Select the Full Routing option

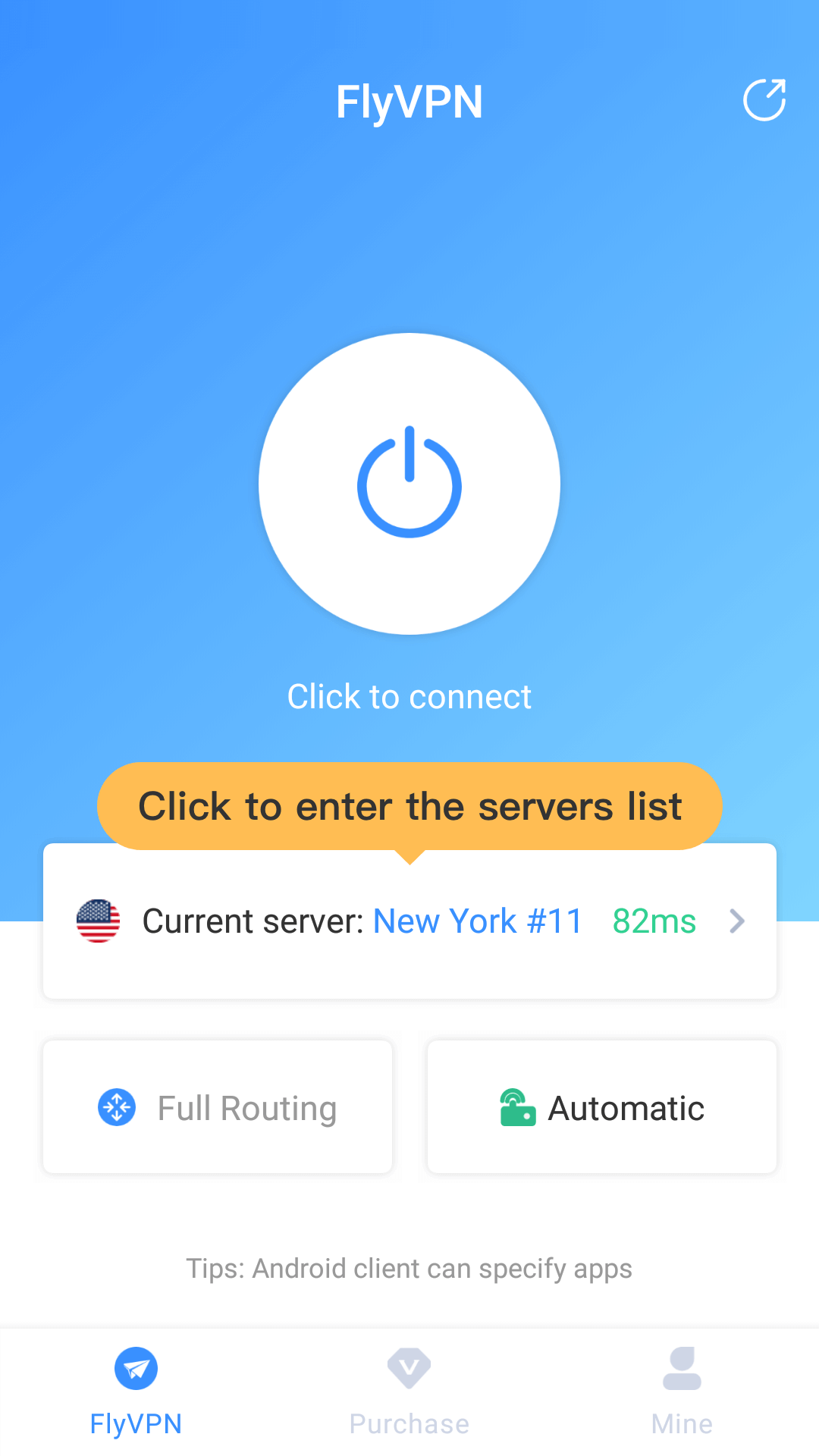[x=218, y=1107]
